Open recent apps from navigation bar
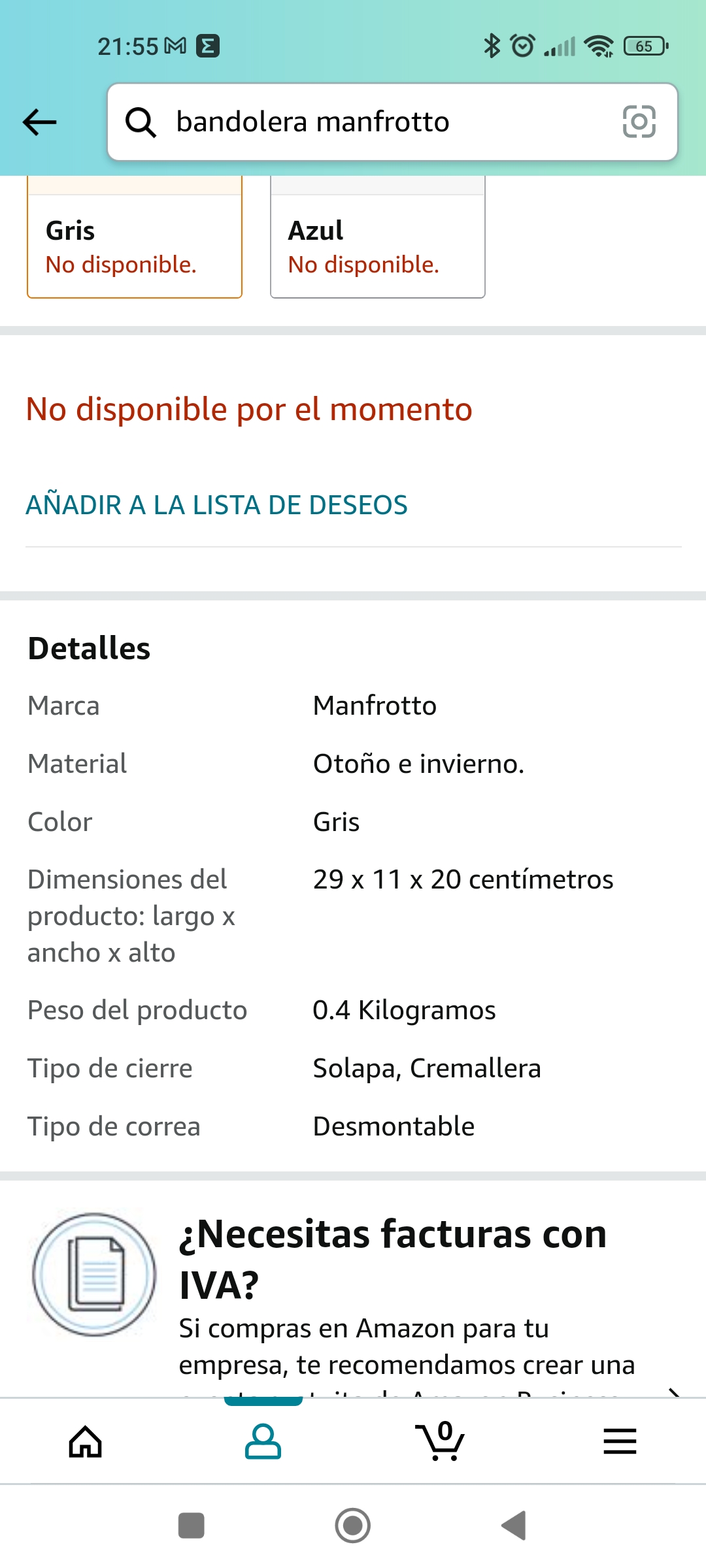The height and width of the screenshot is (1568, 706). 192,1526
